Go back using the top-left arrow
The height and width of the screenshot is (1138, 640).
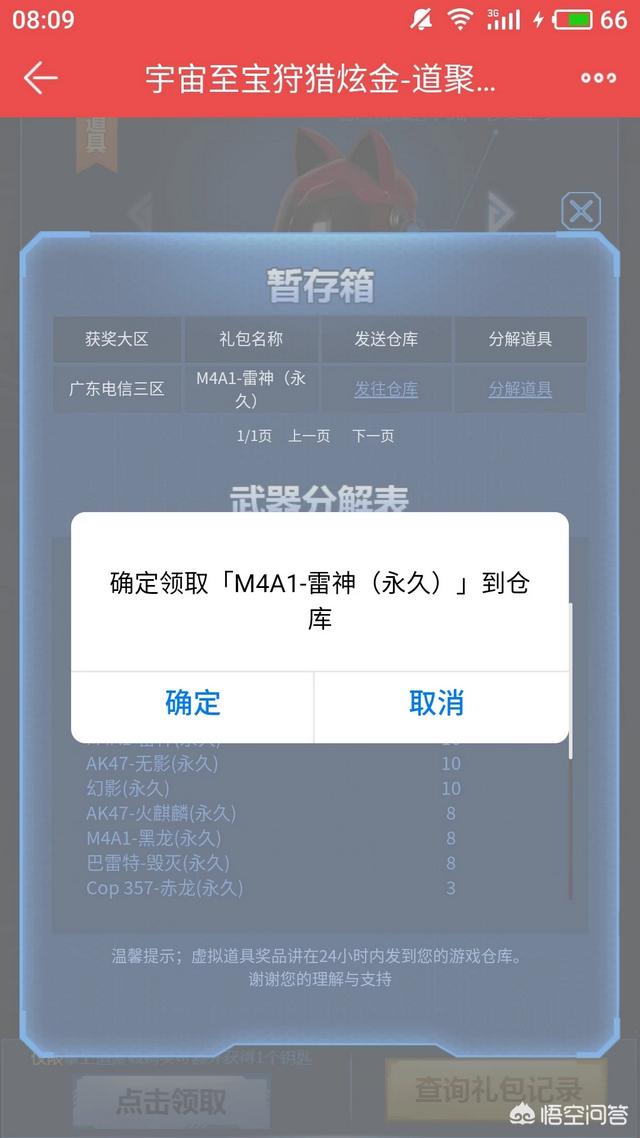pos(41,78)
